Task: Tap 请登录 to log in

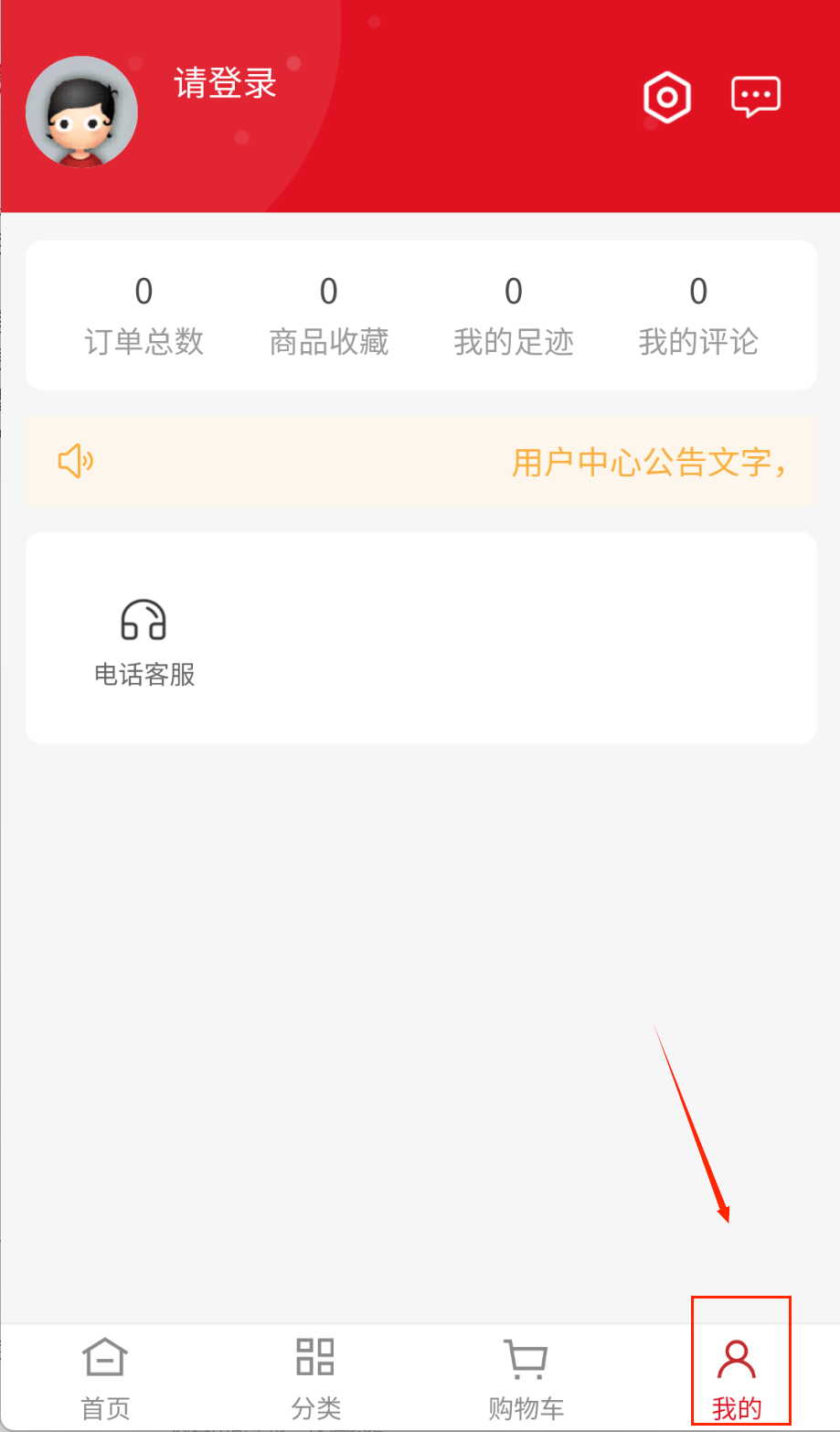Action: [x=225, y=84]
